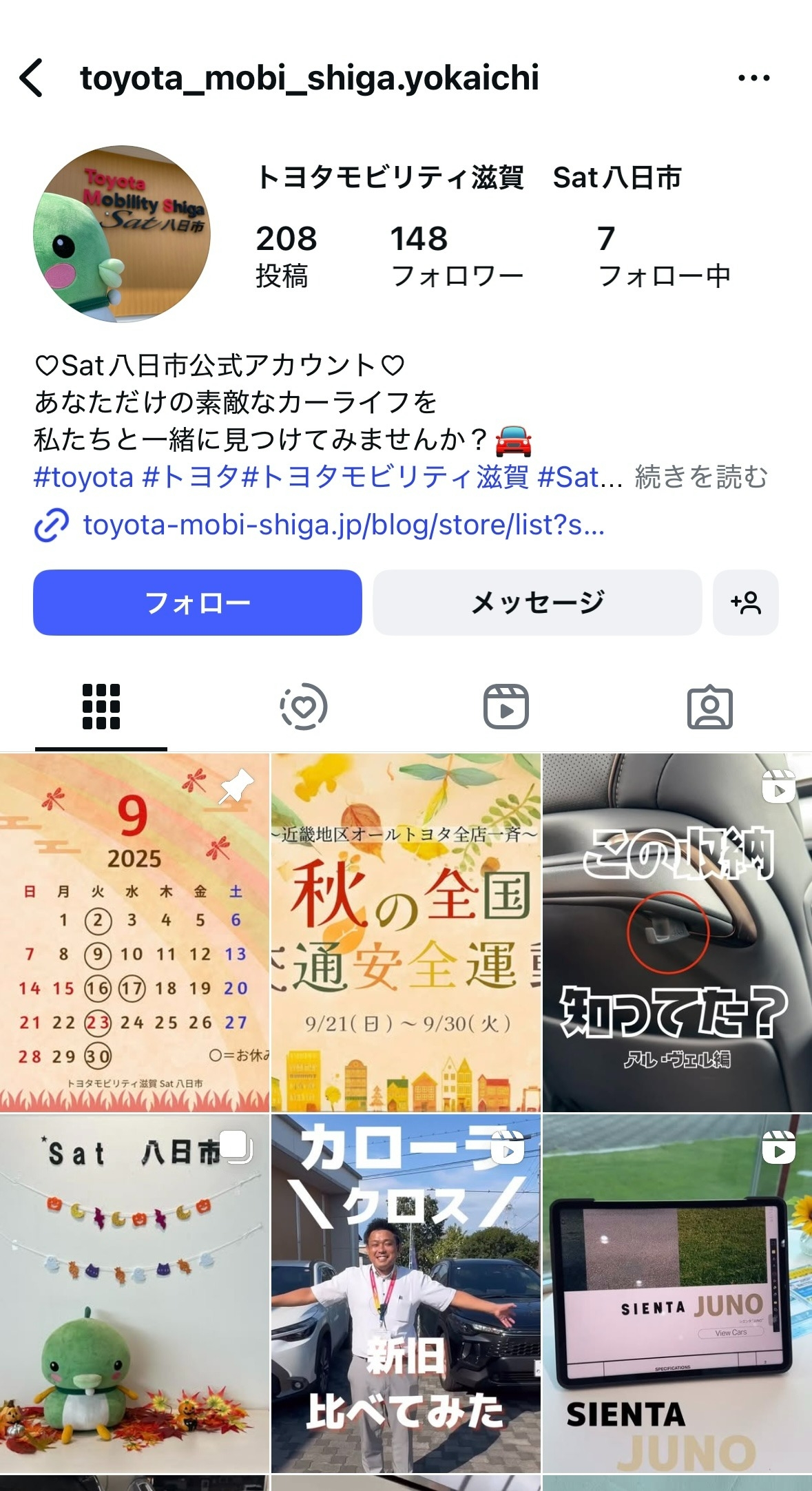Open the three-dot overflow menu
This screenshot has height=1491, width=812.
point(753,78)
